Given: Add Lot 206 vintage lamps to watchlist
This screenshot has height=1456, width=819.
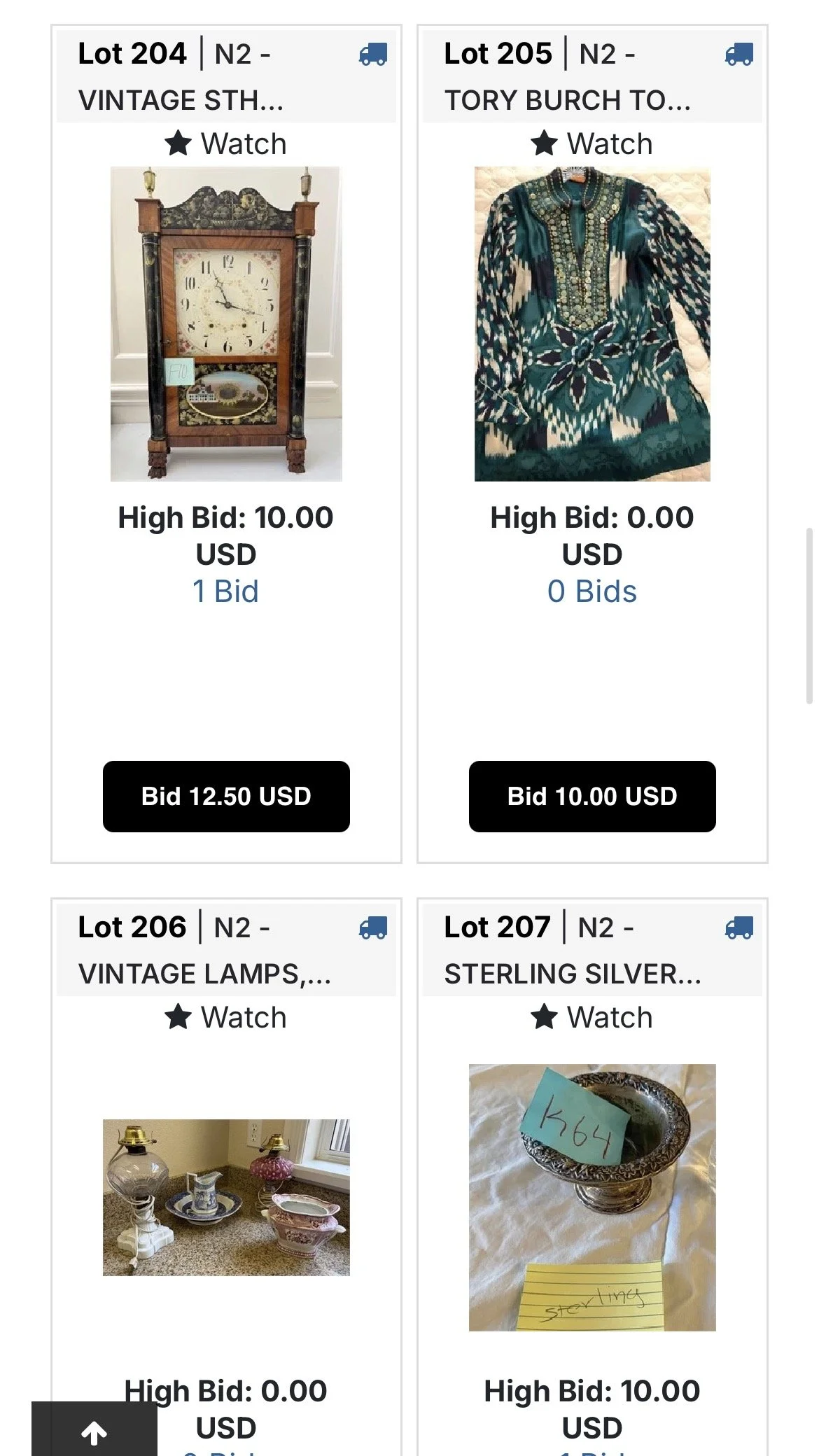Looking at the screenshot, I should point(225,1017).
